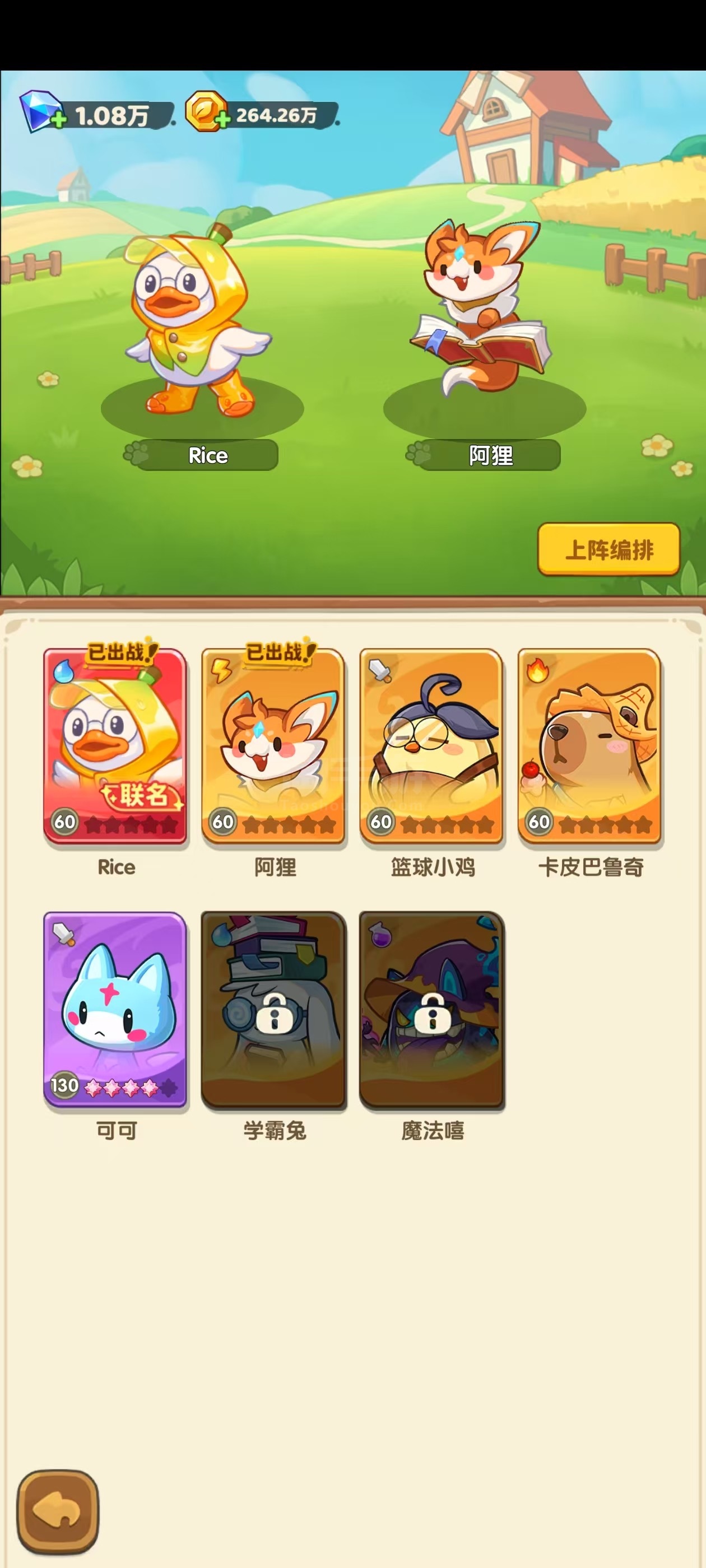Viewport: 706px width, 1568px height.
Task: Open the Rice duck card
Action: click(x=115, y=747)
